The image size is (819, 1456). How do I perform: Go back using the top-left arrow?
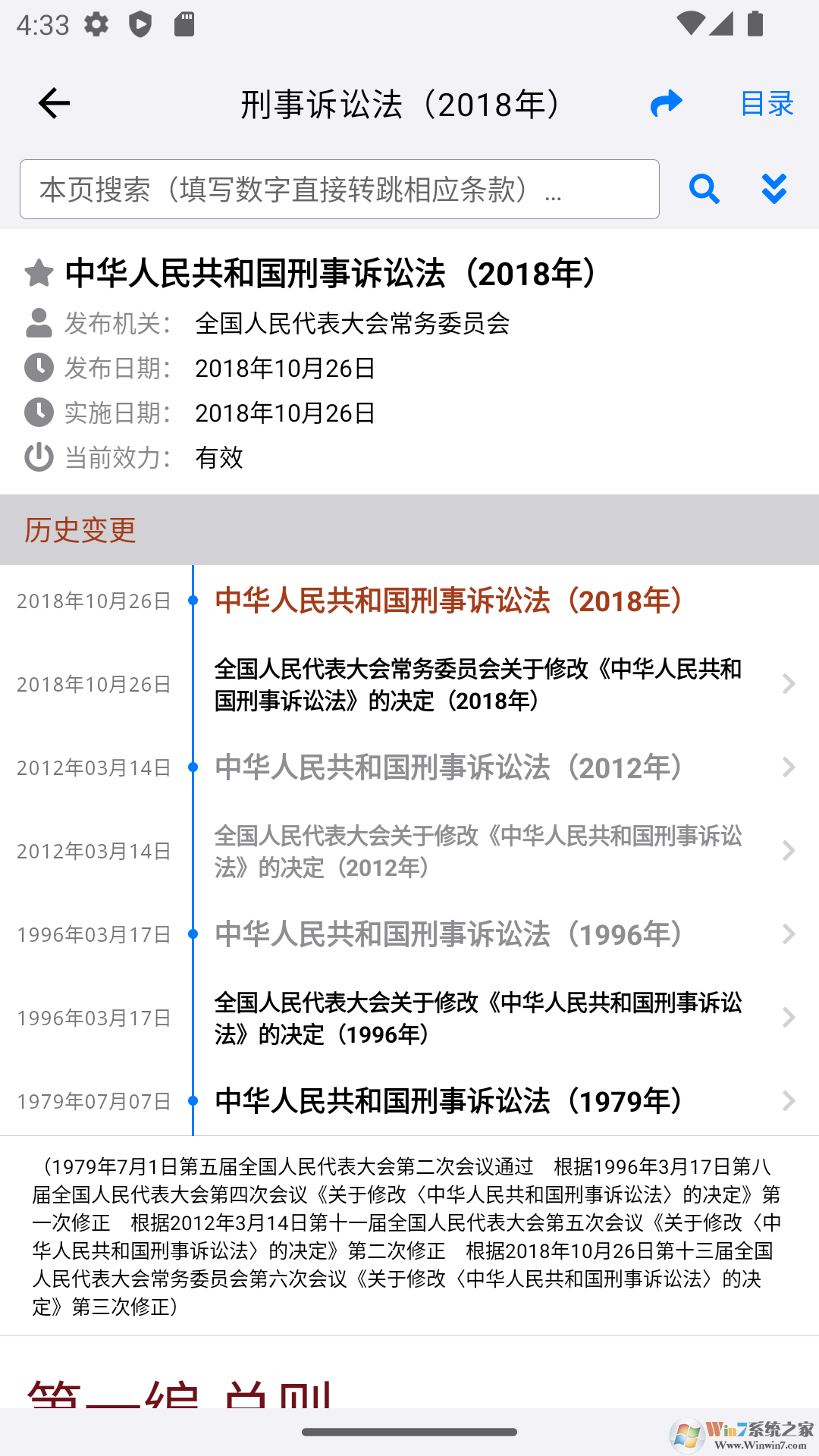point(54,103)
